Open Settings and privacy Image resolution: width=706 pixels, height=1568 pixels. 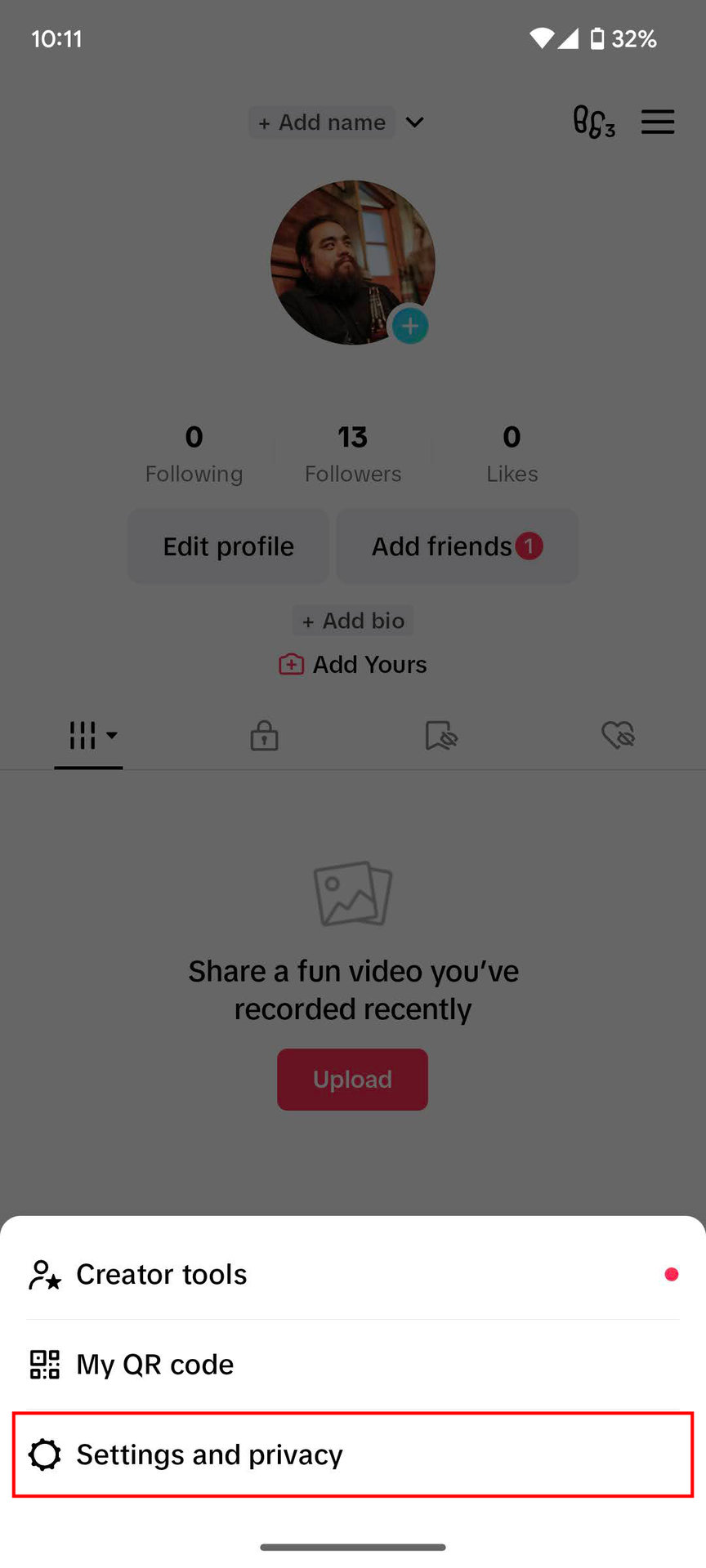tap(209, 1454)
